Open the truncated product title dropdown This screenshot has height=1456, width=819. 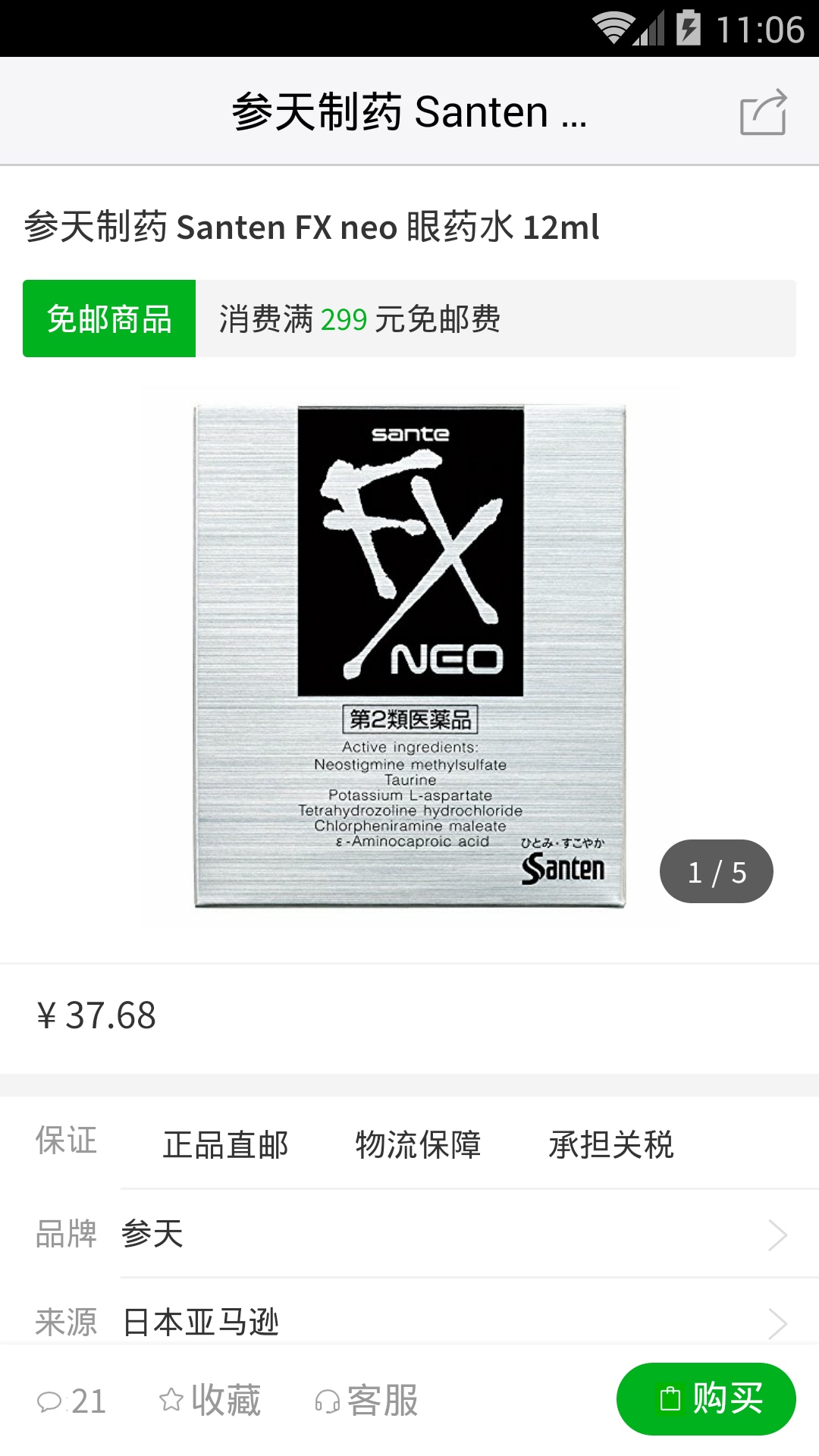pos(409,114)
